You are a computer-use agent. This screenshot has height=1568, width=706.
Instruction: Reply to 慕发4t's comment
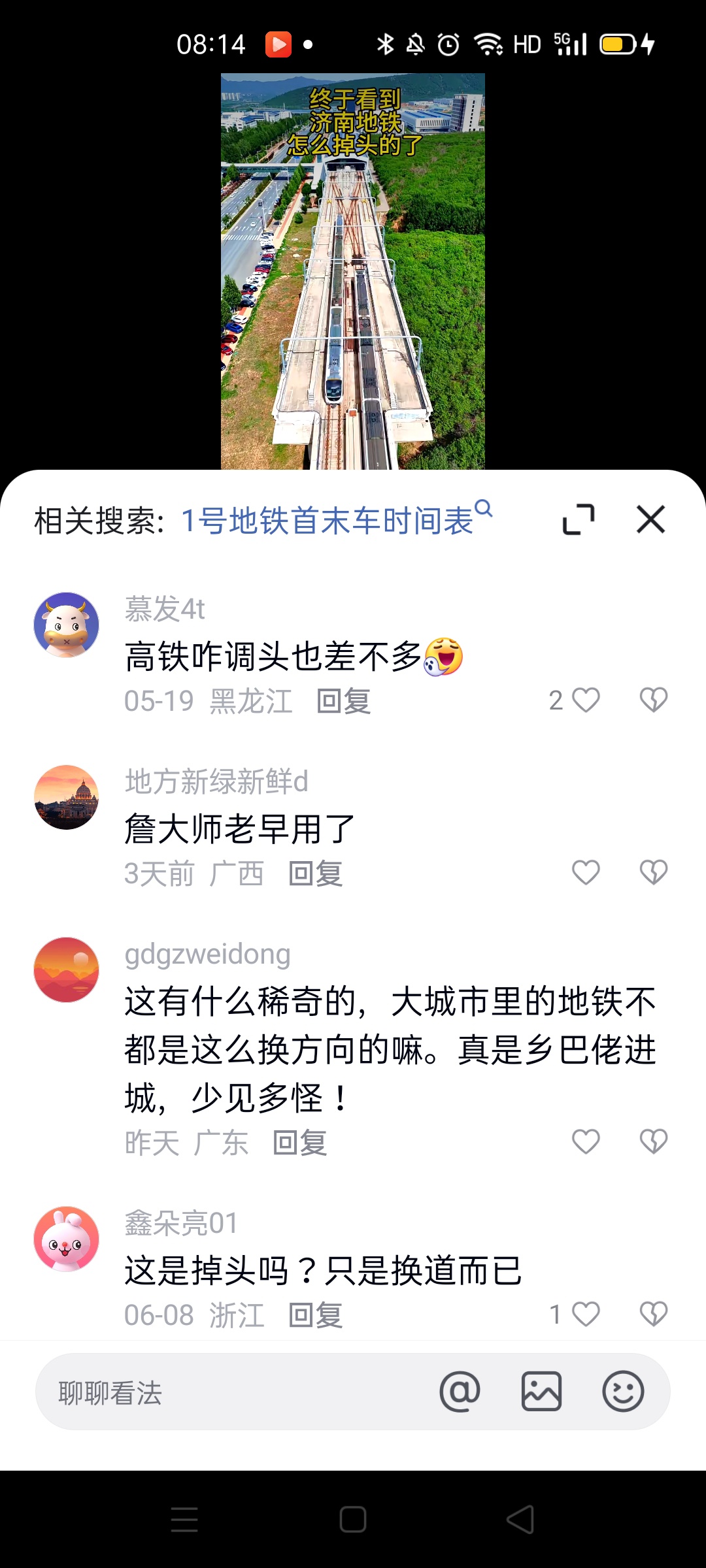pyautogui.click(x=344, y=702)
